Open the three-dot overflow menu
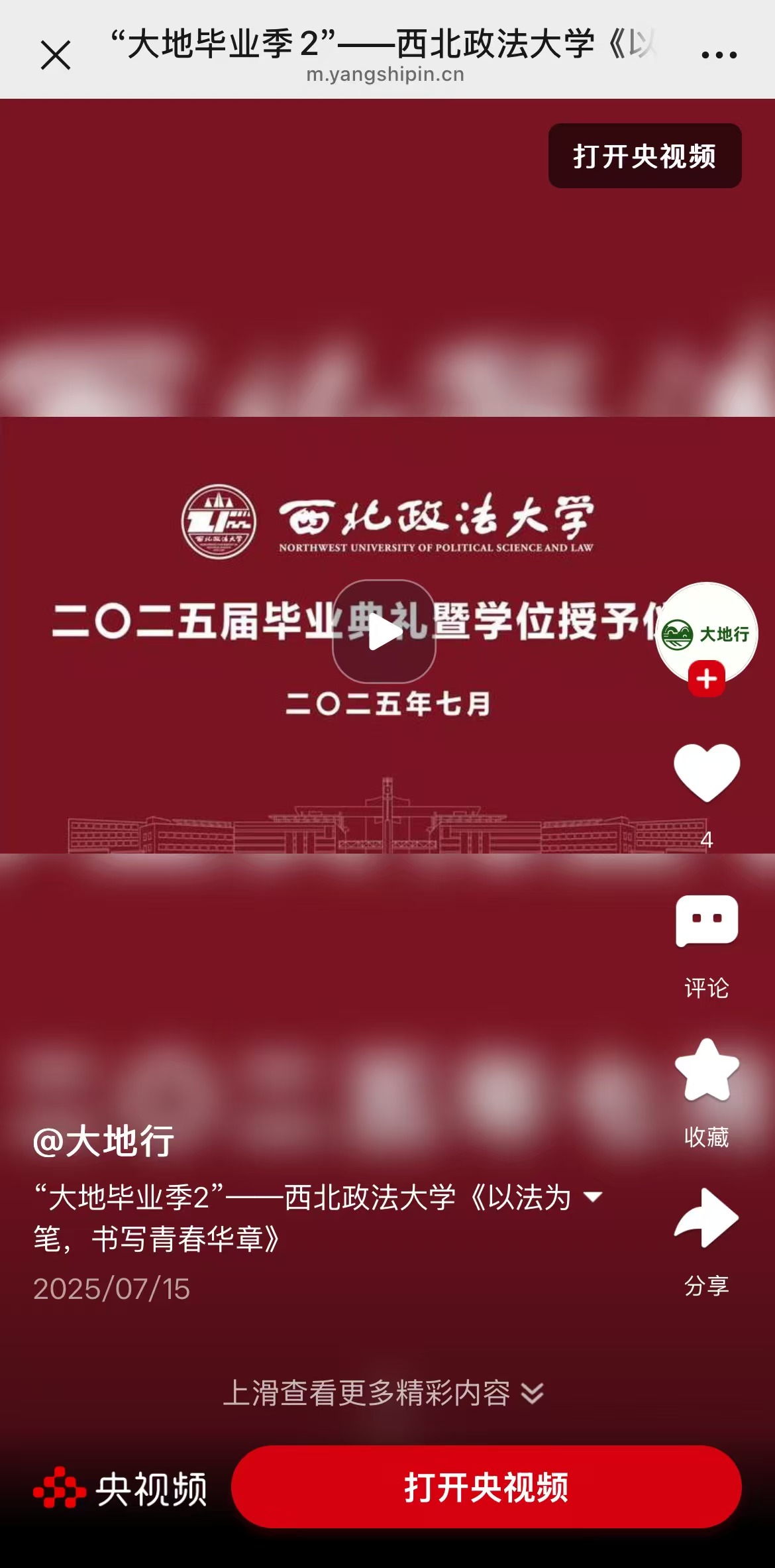775x1568 pixels. click(x=719, y=55)
